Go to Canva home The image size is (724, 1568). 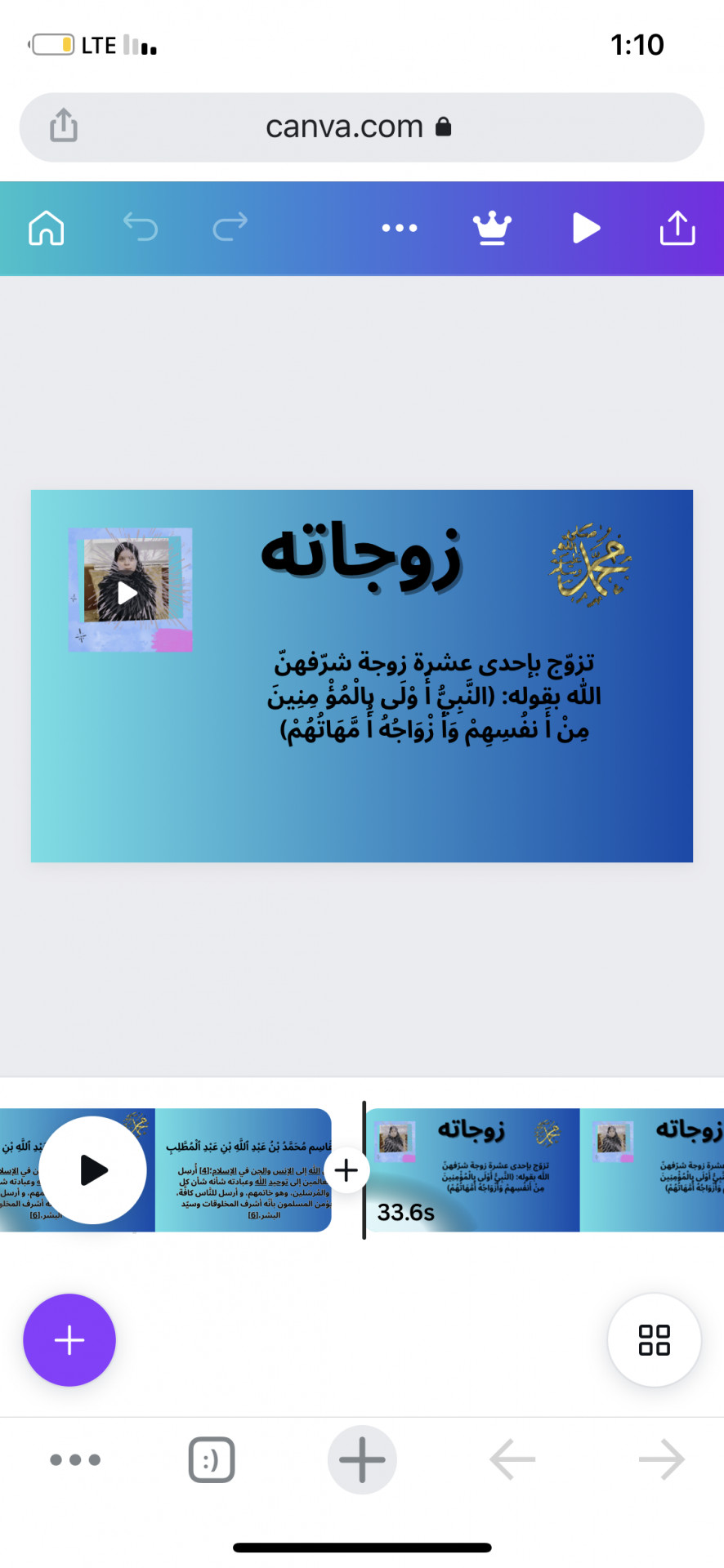point(47,228)
